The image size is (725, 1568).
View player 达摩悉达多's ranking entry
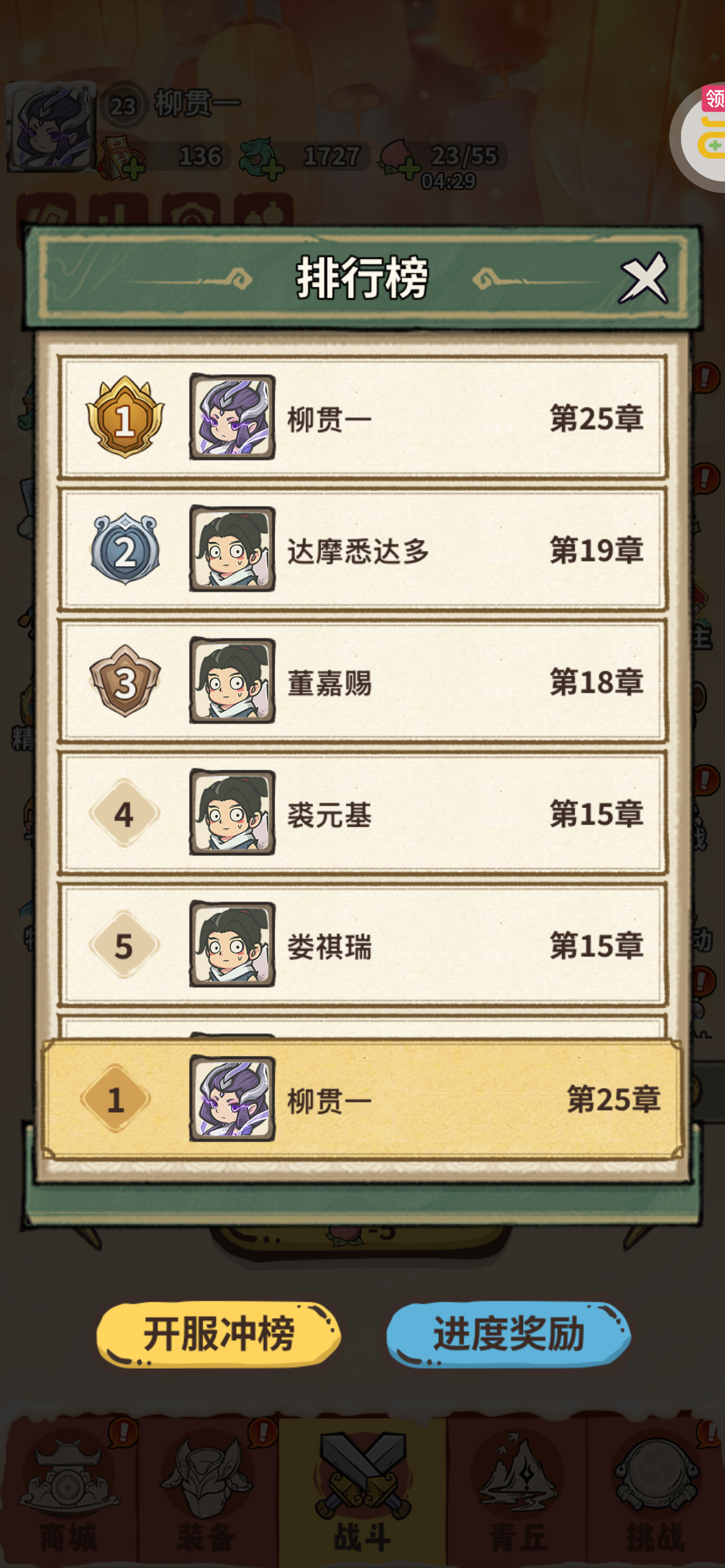pyautogui.click(x=362, y=549)
